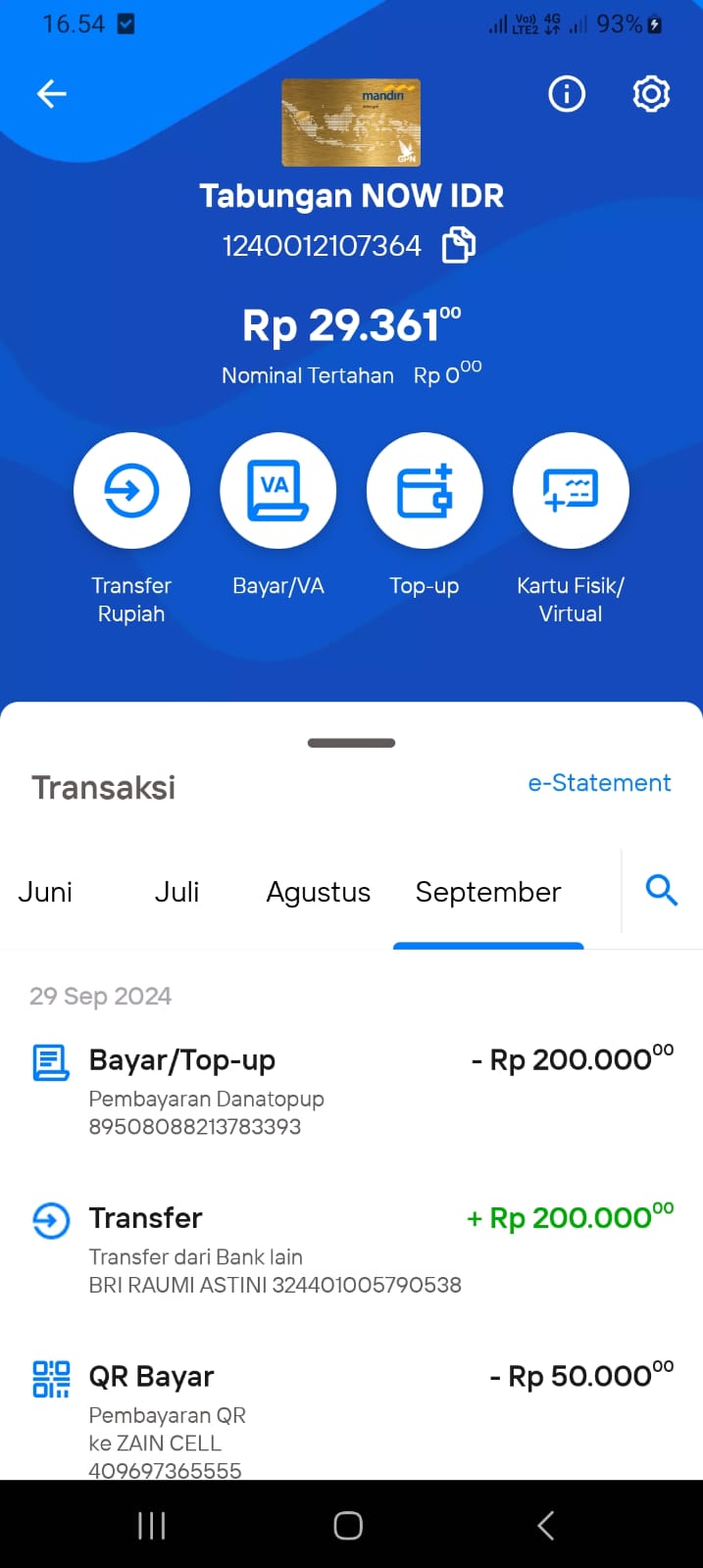Open the Top-up option
The image size is (703, 1568).
tap(425, 490)
